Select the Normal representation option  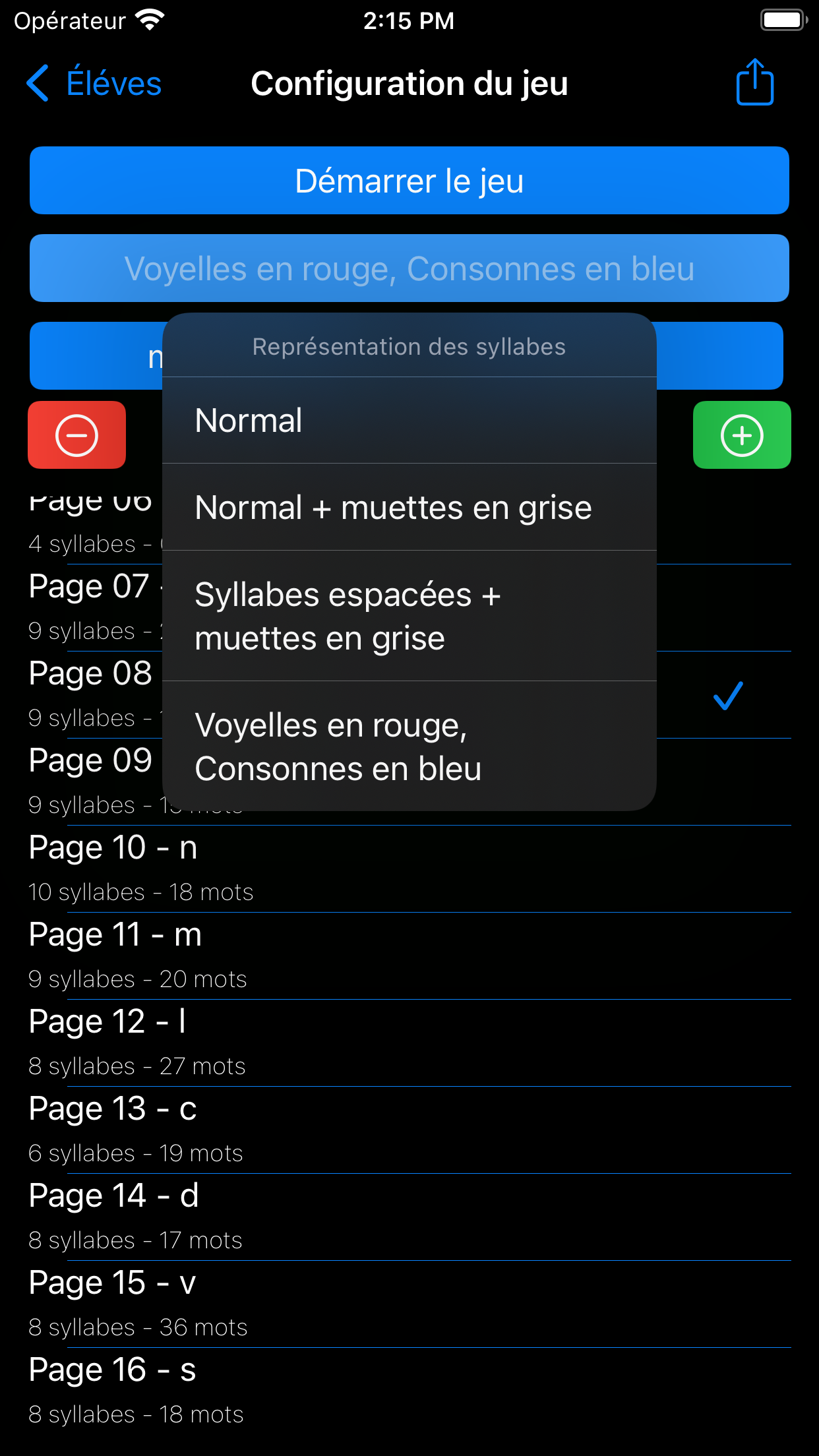pyautogui.click(x=409, y=421)
